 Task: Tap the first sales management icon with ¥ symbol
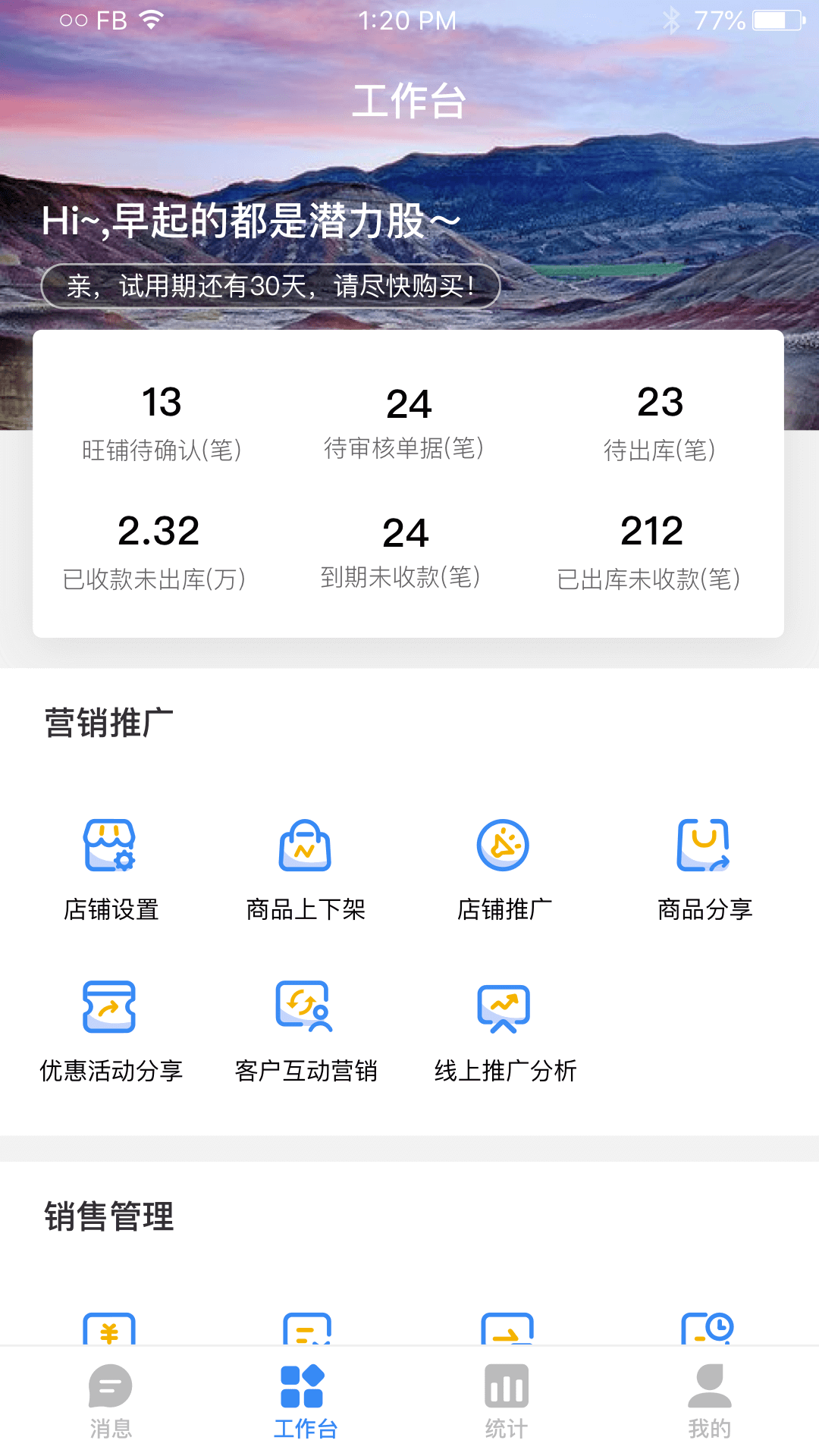(111, 1331)
